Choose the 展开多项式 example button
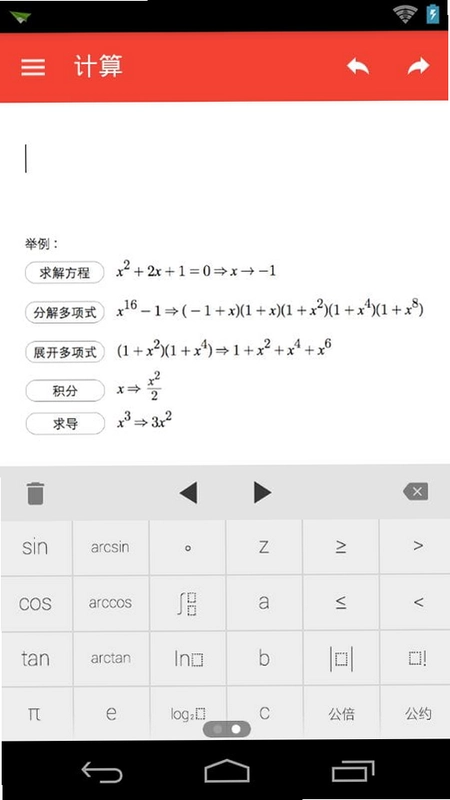This screenshot has height=800, width=450. [x=65, y=352]
